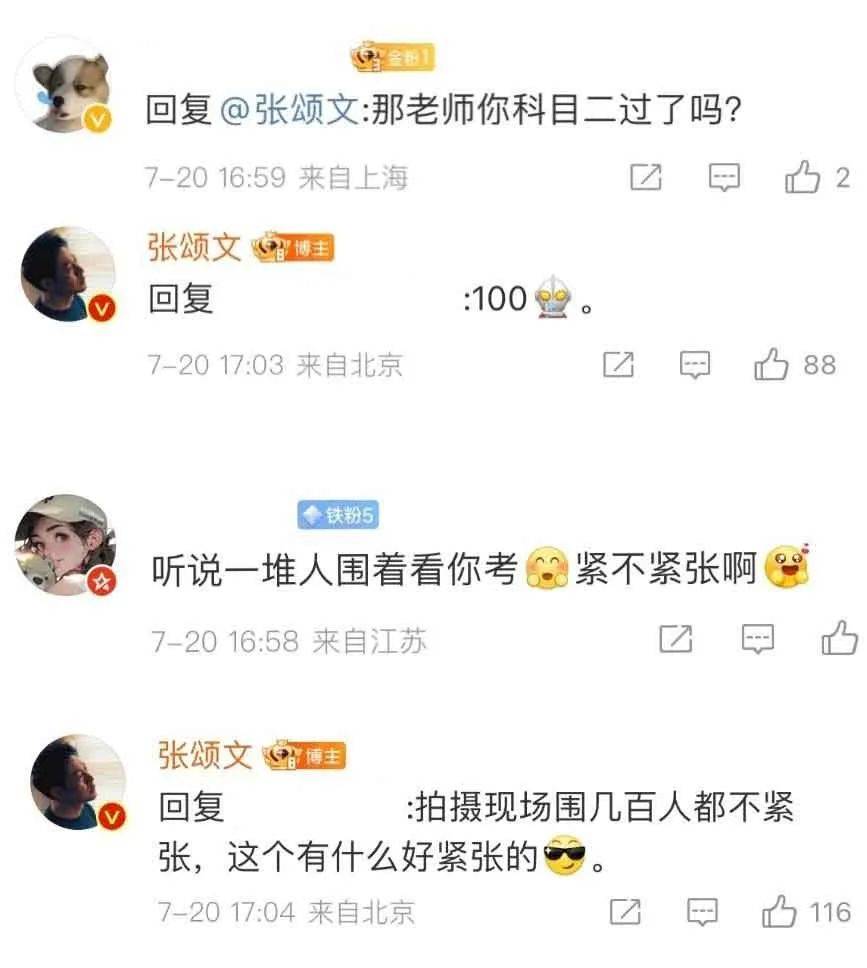Repost 张颂文's reply posted 7-20 17:03
867x968 pixels.
(x=619, y=365)
